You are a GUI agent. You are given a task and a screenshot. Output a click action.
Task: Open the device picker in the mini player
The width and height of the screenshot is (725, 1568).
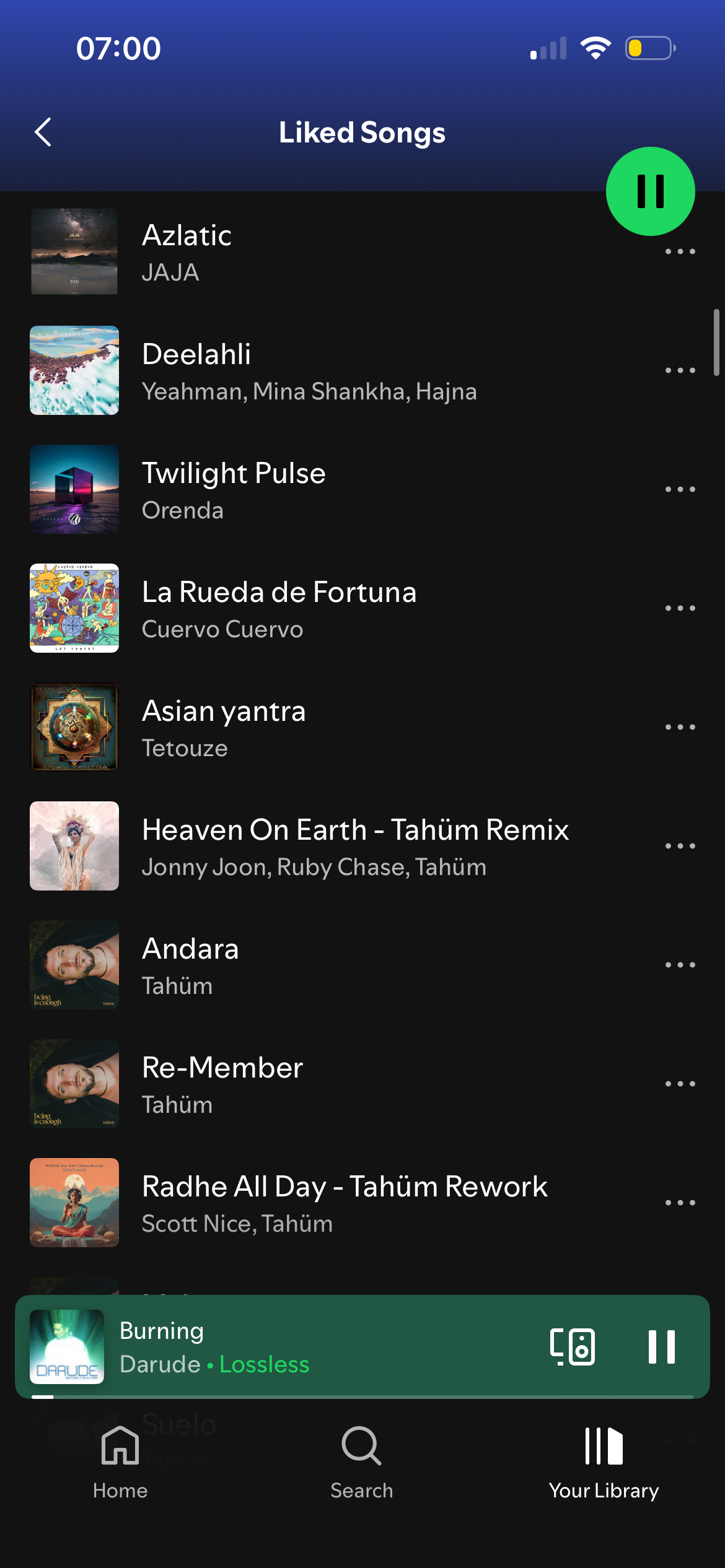point(573,1346)
